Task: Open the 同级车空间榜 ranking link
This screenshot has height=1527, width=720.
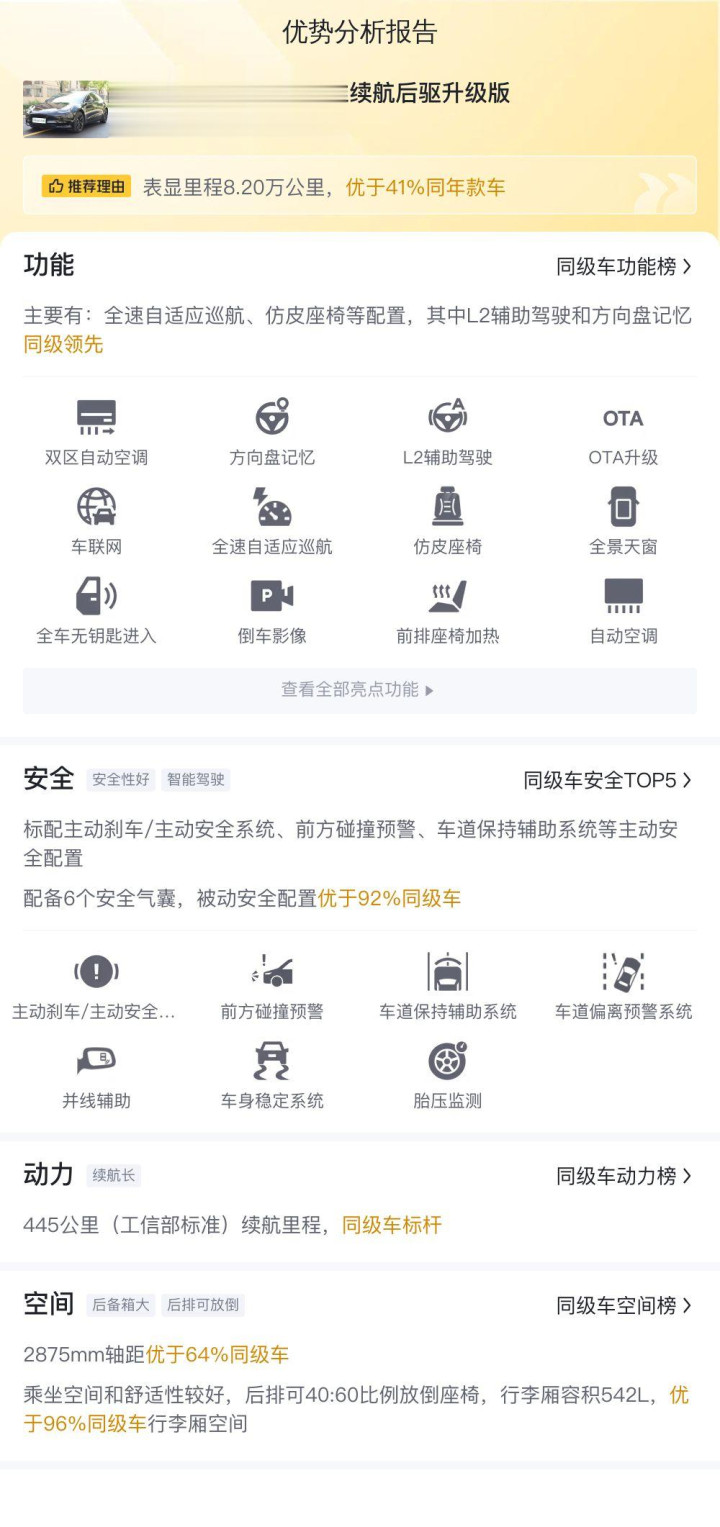Action: coord(624,1305)
